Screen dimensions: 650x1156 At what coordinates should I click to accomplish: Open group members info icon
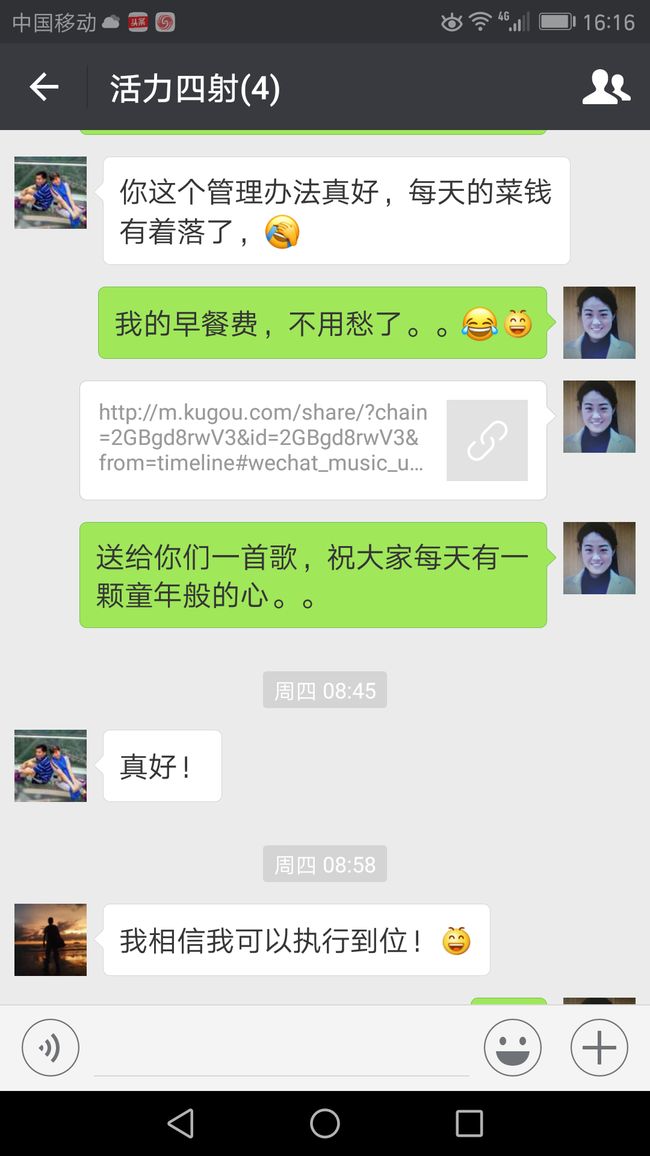(606, 87)
